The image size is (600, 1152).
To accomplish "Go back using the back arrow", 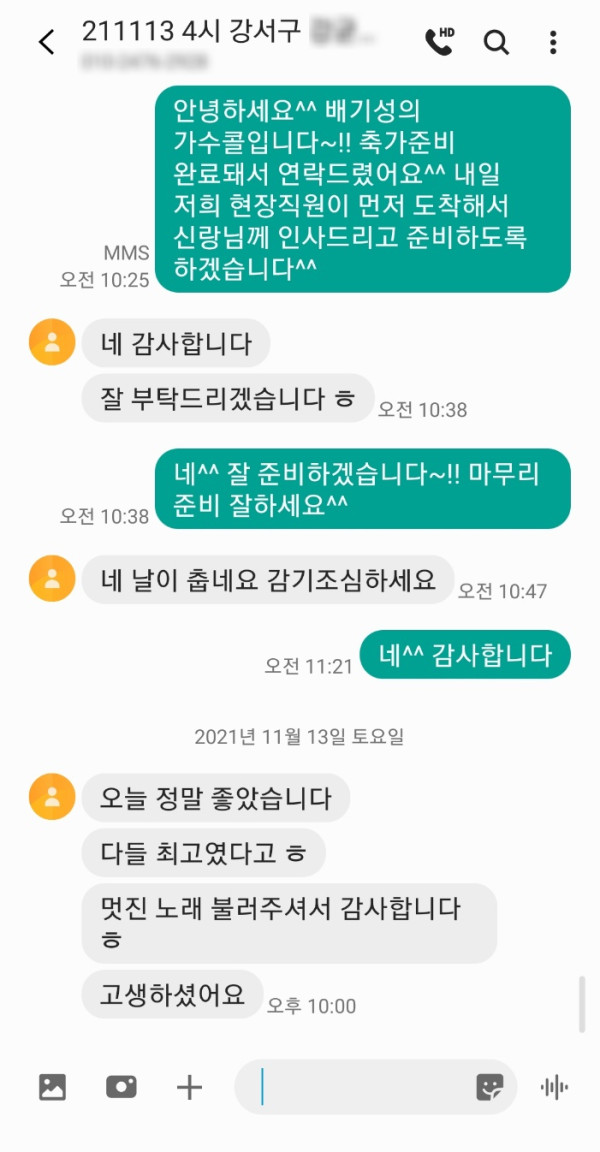I will click(x=46, y=42).
